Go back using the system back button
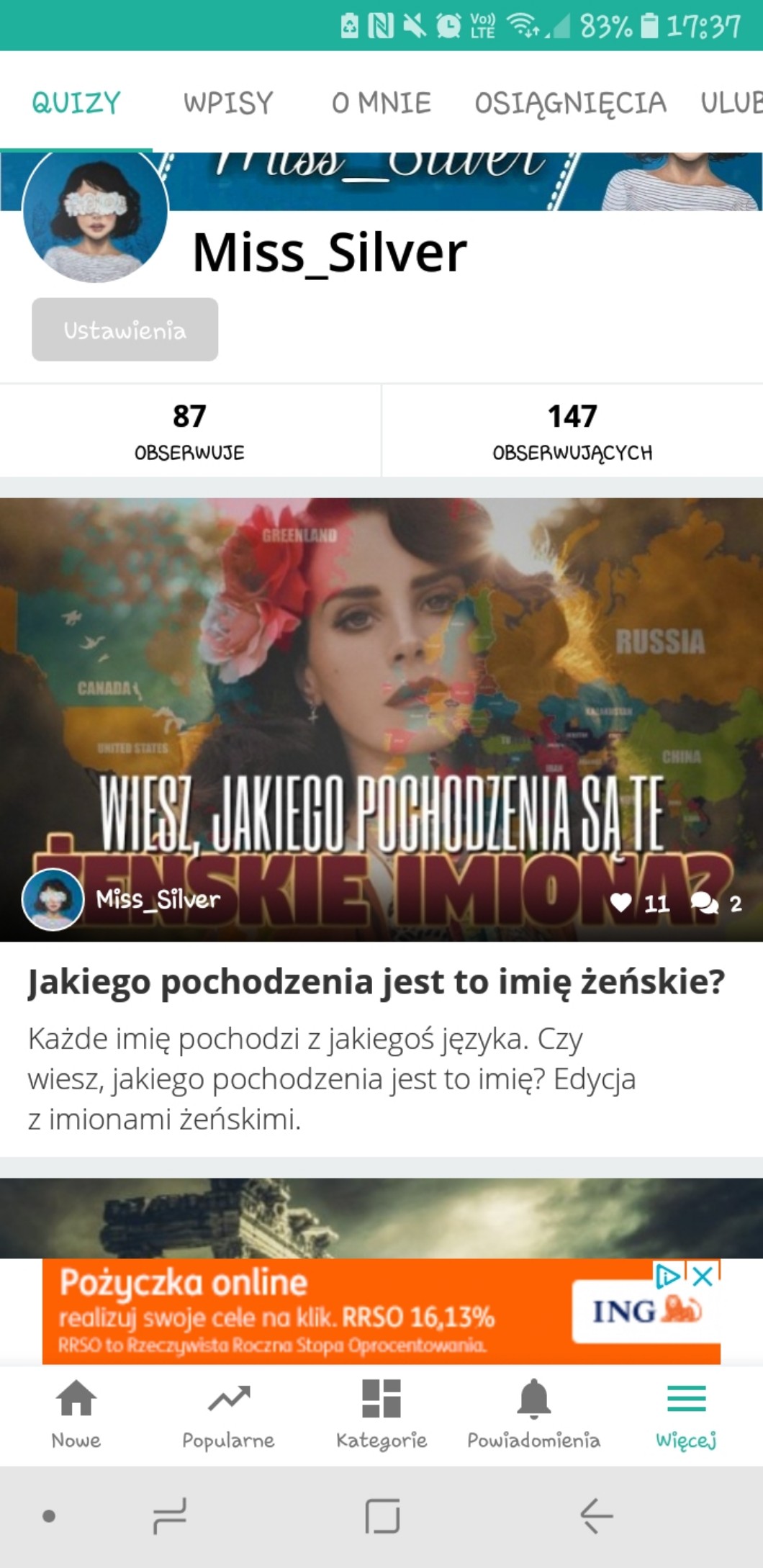 point(596,1515)
